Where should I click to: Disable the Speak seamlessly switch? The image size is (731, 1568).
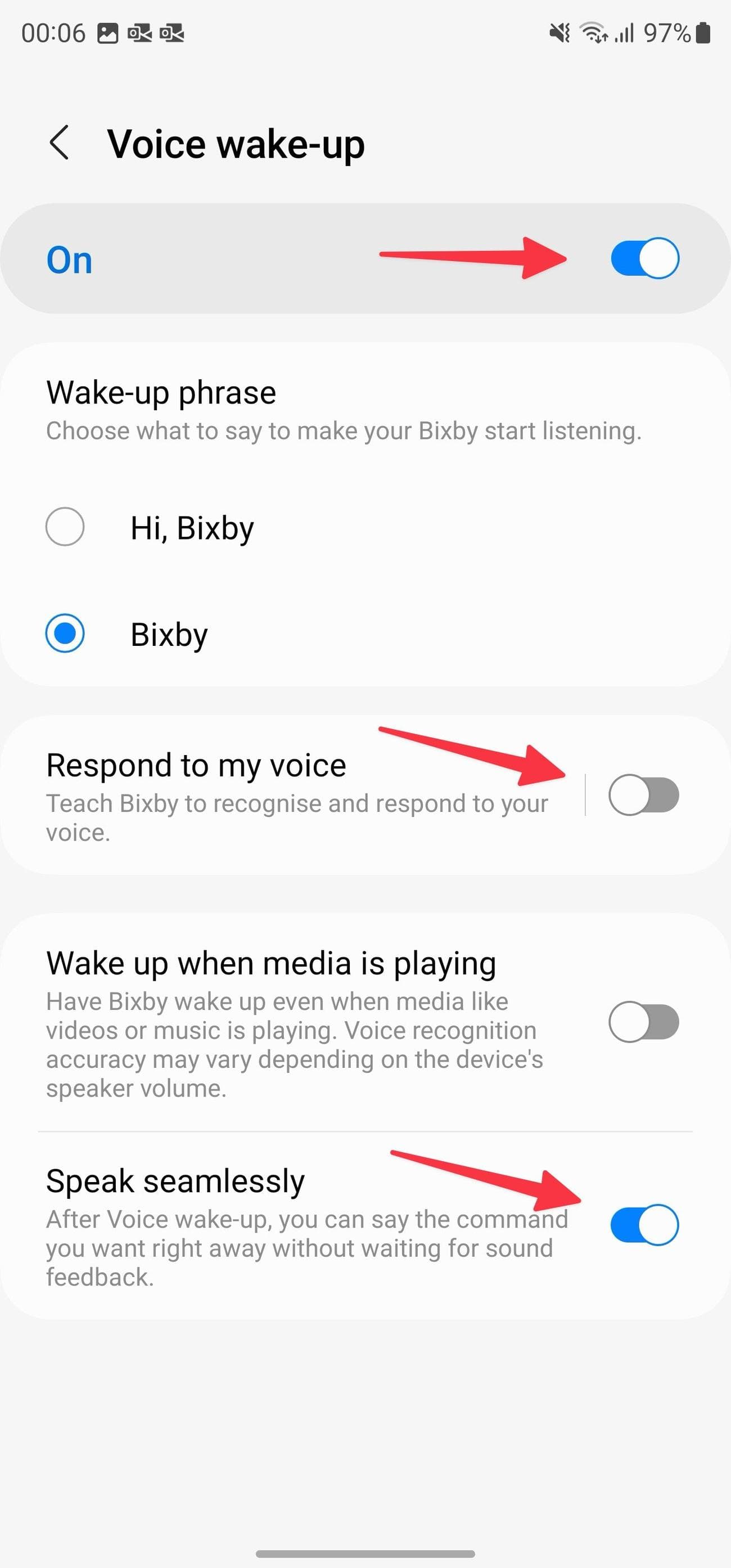tap(644, 1225)
